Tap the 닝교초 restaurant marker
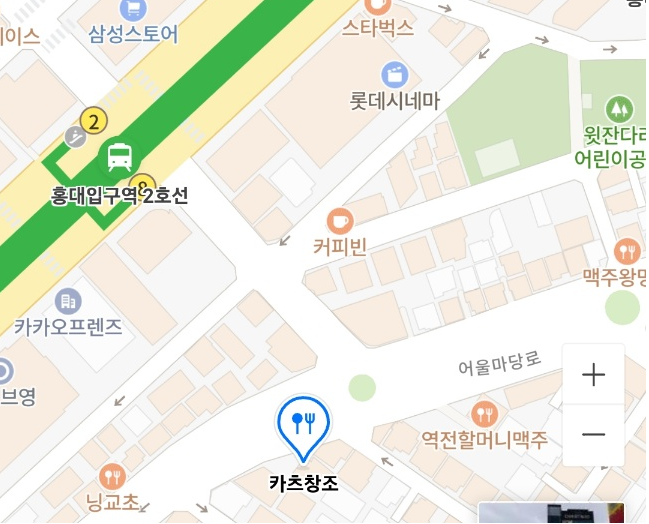Image resolution: width=649 pixels, height=524 pixels. tap(113, 477)
